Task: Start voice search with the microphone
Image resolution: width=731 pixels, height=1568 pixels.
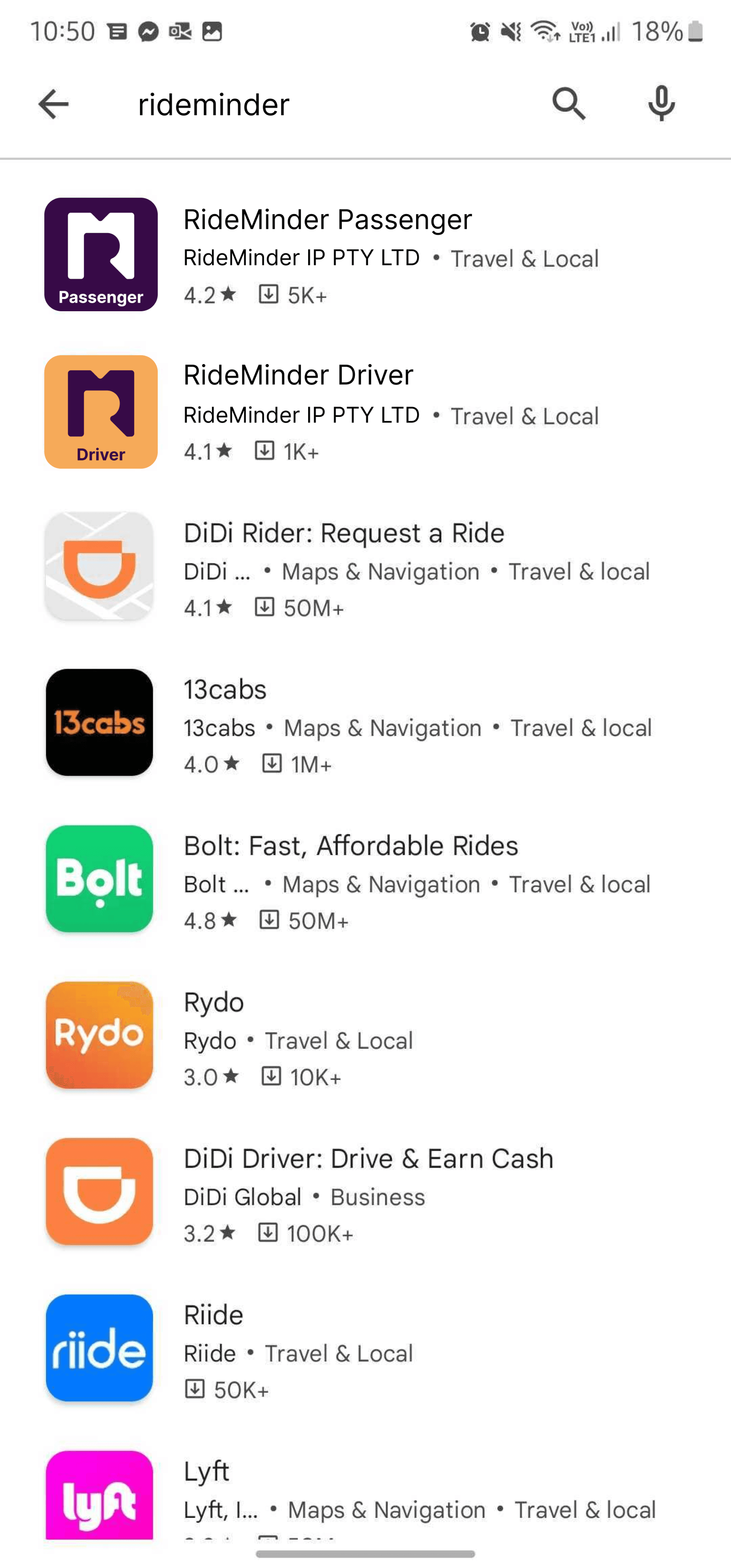Action: point(661,104)
